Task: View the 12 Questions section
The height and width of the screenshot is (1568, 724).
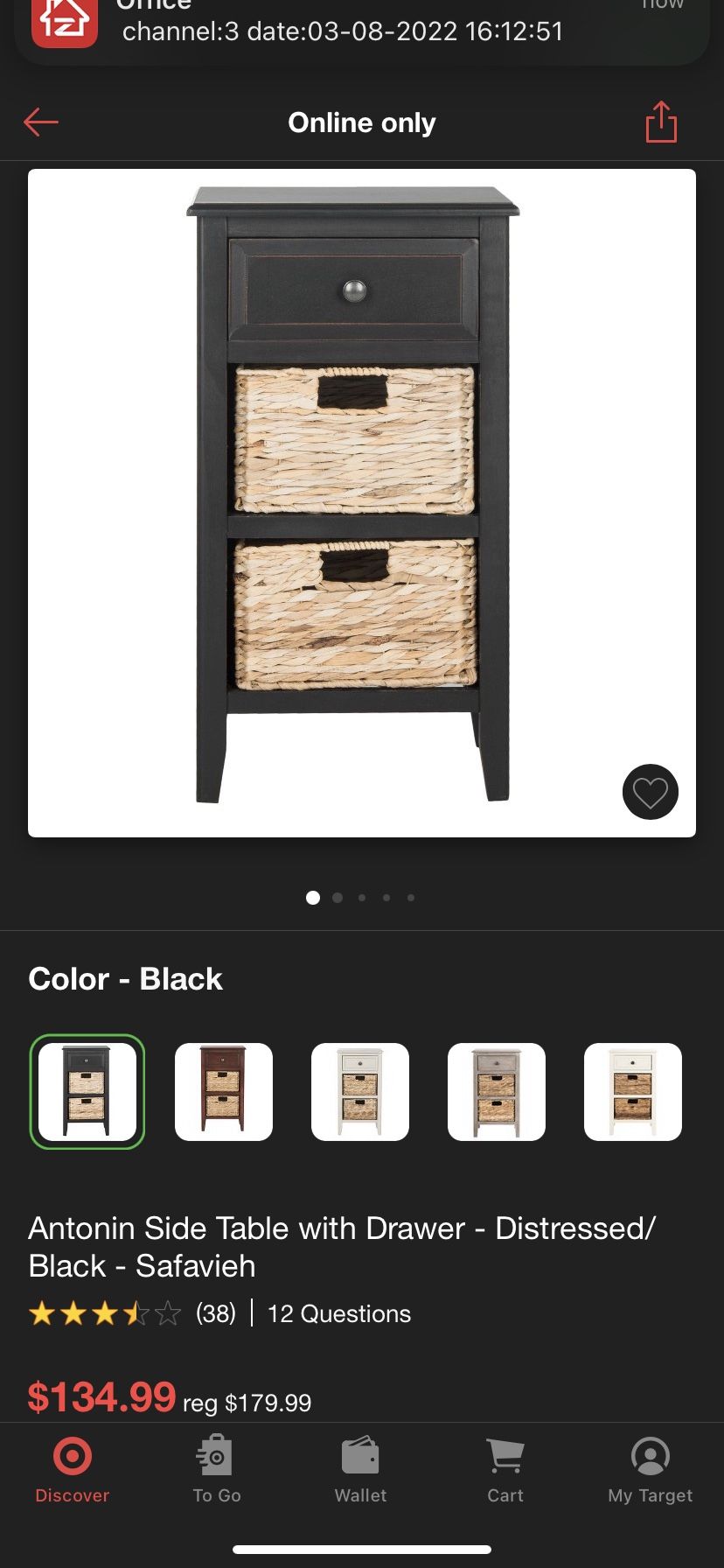Action: pos(339,1313)
